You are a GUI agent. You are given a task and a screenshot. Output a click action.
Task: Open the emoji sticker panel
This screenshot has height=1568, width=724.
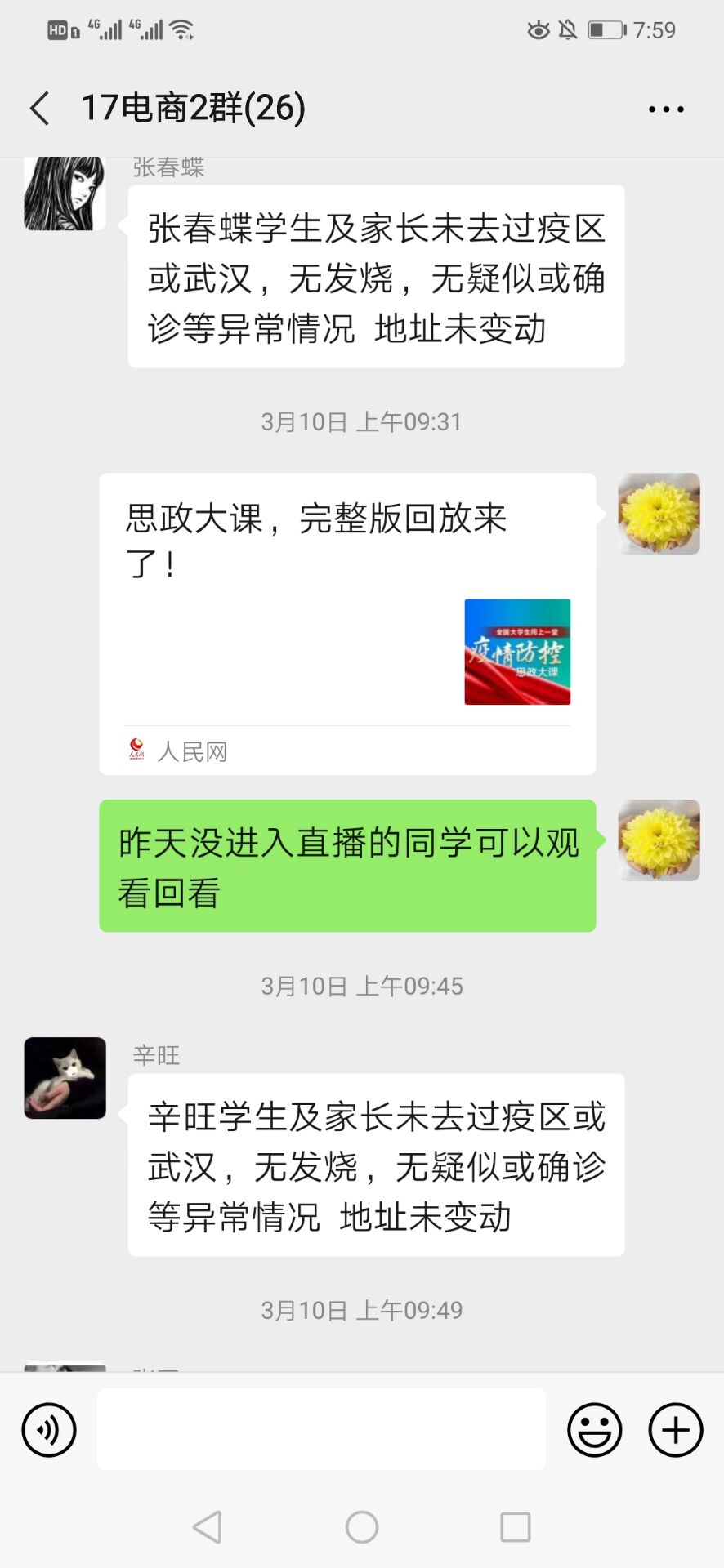pyautogui.click(x=594, y=1430)
